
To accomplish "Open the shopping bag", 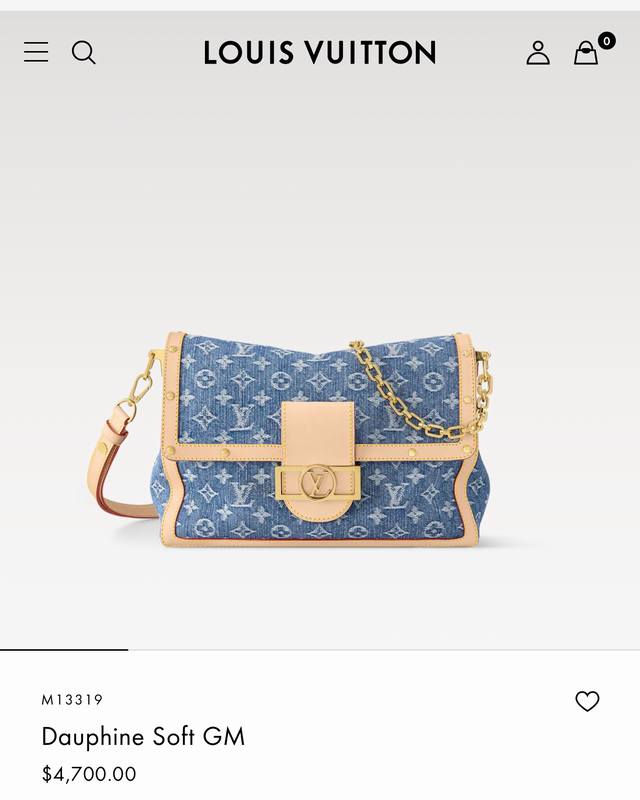I will [x=587, y=52].
